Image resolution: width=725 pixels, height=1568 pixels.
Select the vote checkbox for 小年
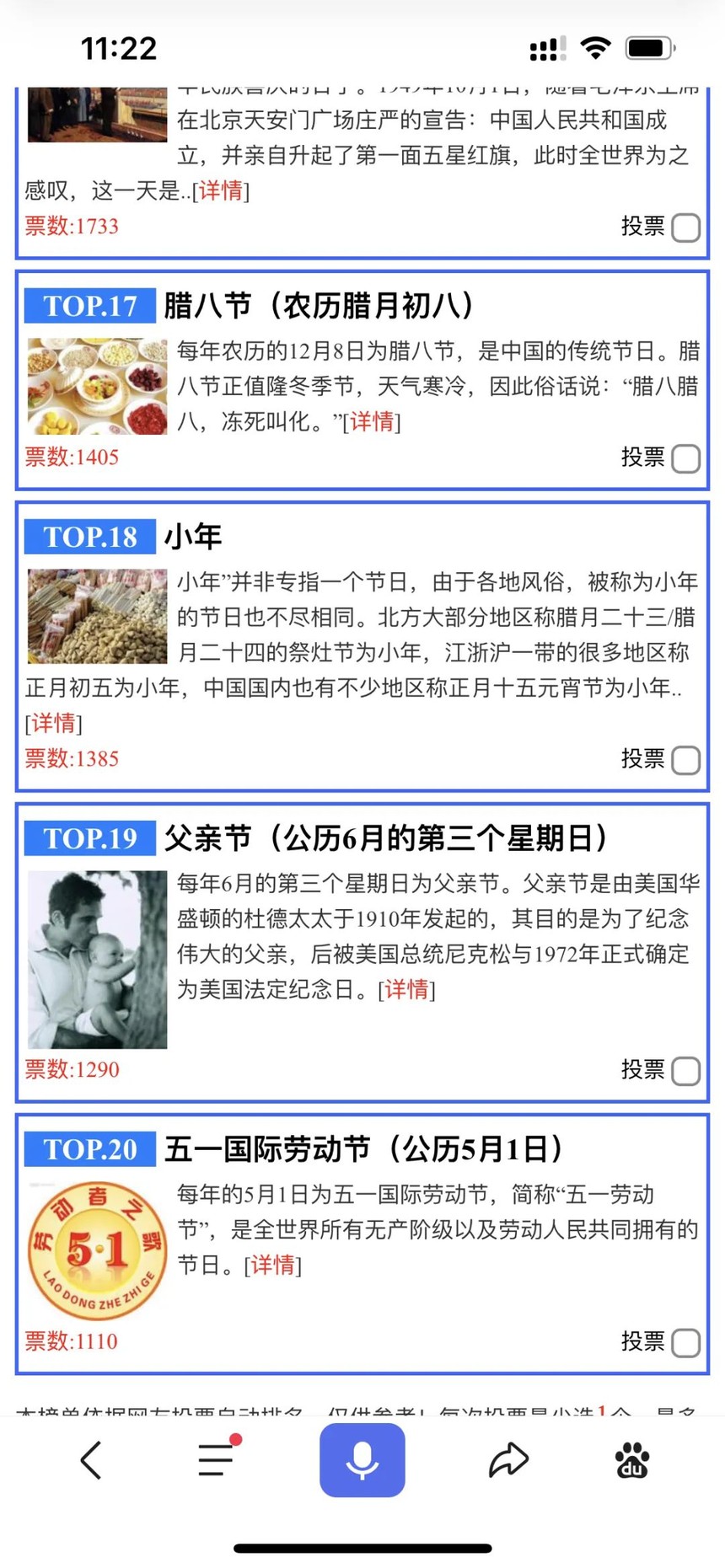[x=685, y=760]
